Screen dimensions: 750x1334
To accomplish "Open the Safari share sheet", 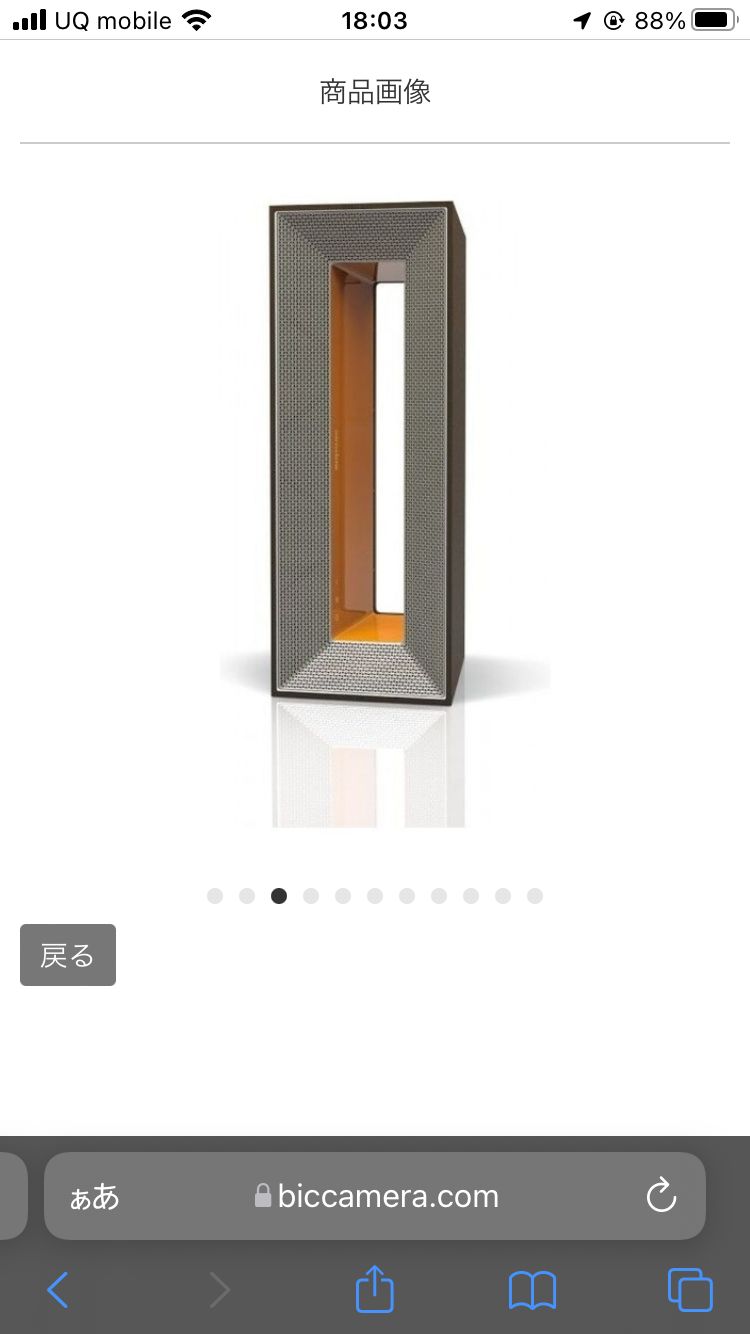I will [375, 1288].
